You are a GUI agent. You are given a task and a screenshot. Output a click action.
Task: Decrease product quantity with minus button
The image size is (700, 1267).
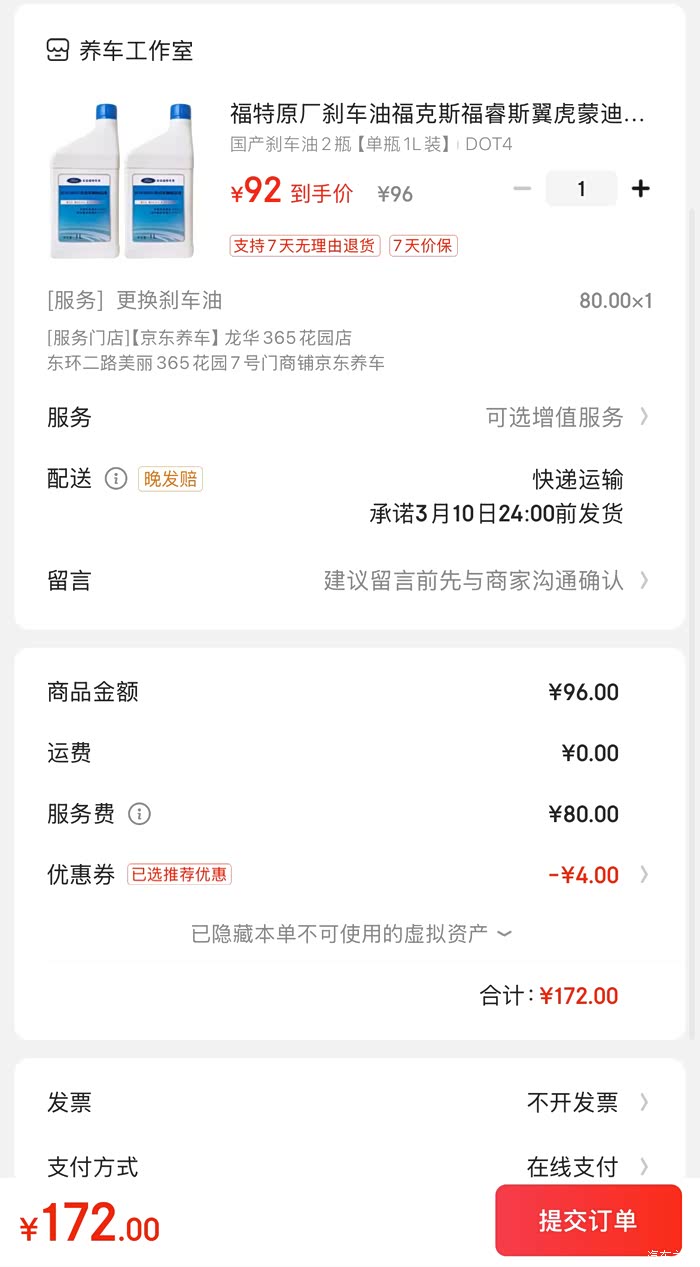(x=522, y=188)
